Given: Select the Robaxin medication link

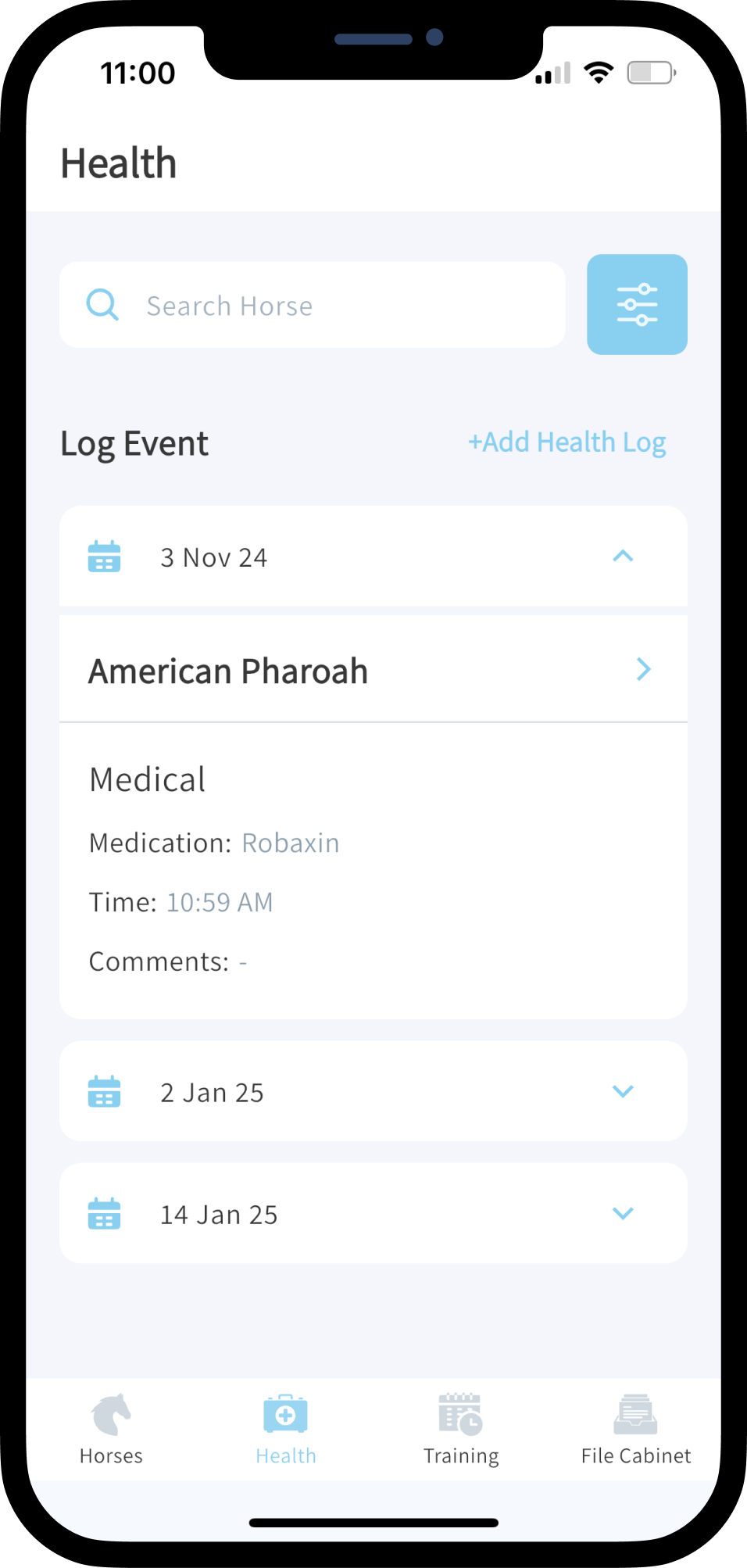Looking at the screenshot, I should 290,843.
